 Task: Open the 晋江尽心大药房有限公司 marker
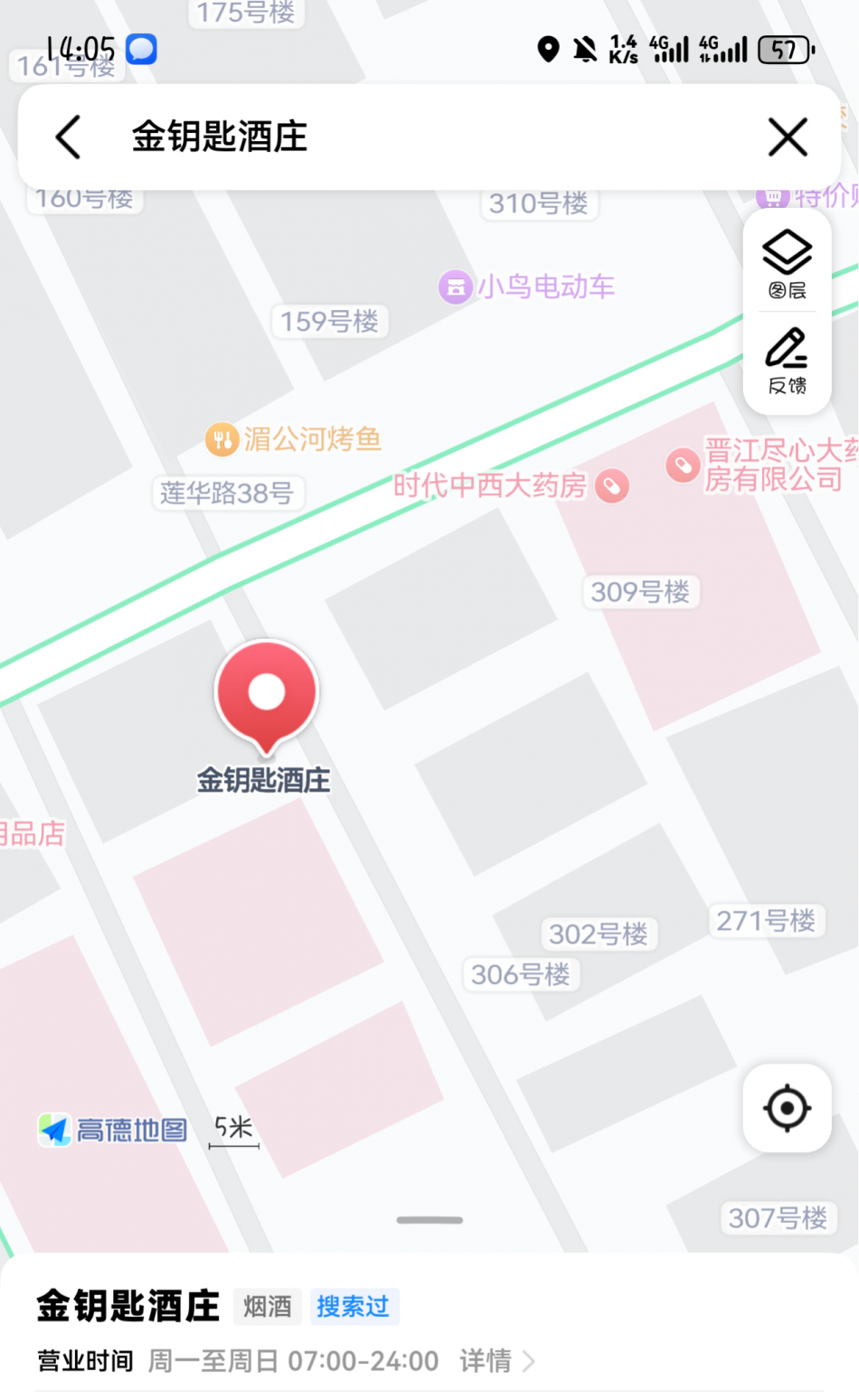point(683,465)
